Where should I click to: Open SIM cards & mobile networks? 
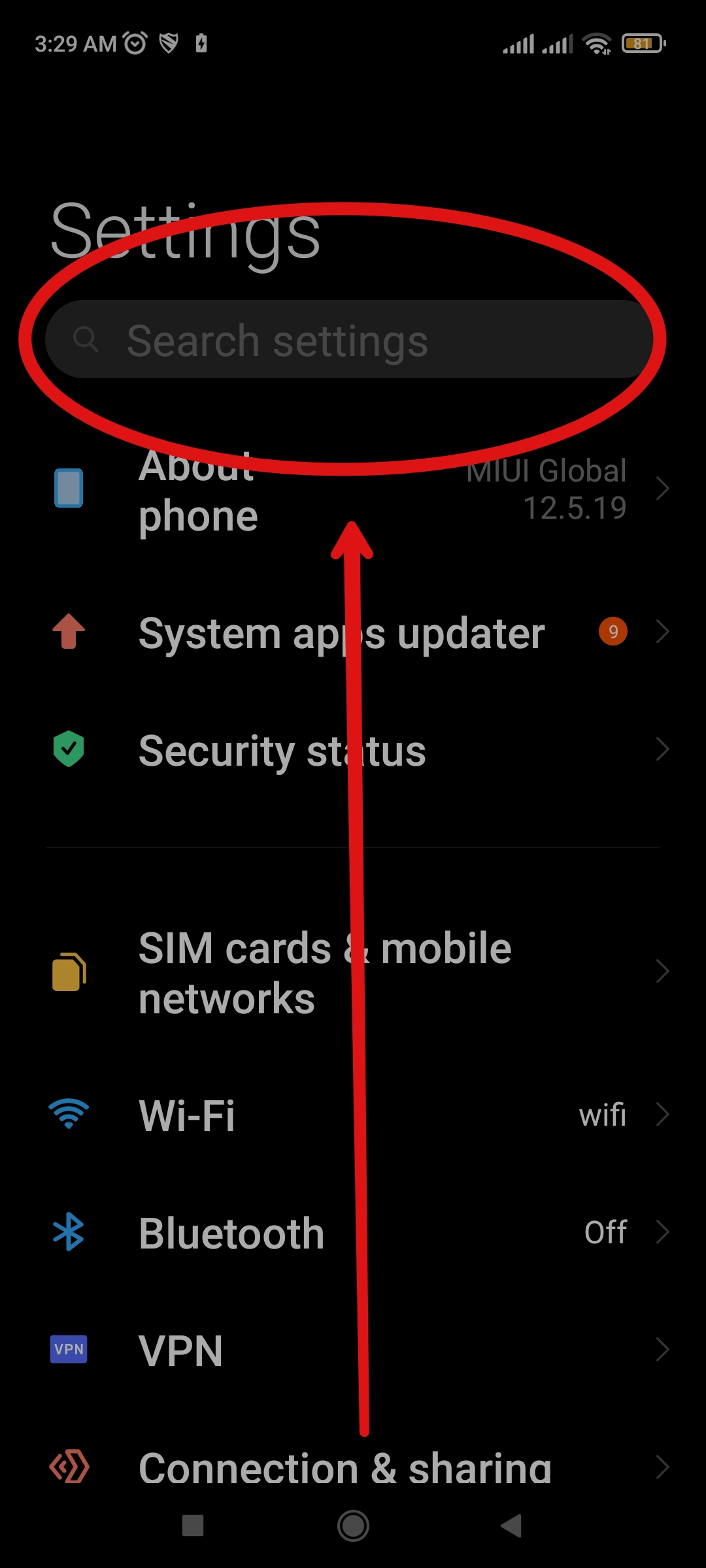(353, 972)
